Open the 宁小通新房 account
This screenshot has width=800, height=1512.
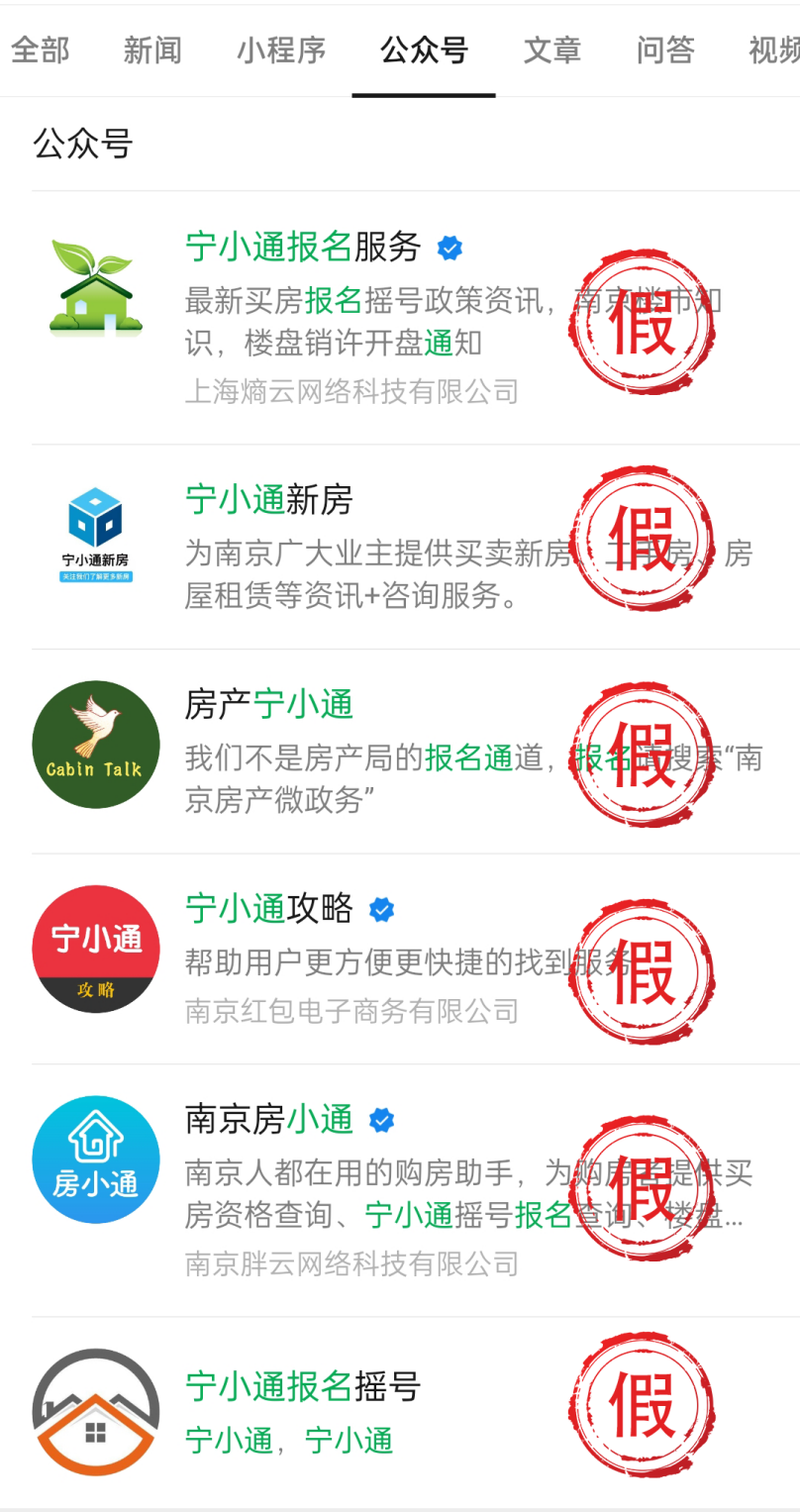point(268,500)
